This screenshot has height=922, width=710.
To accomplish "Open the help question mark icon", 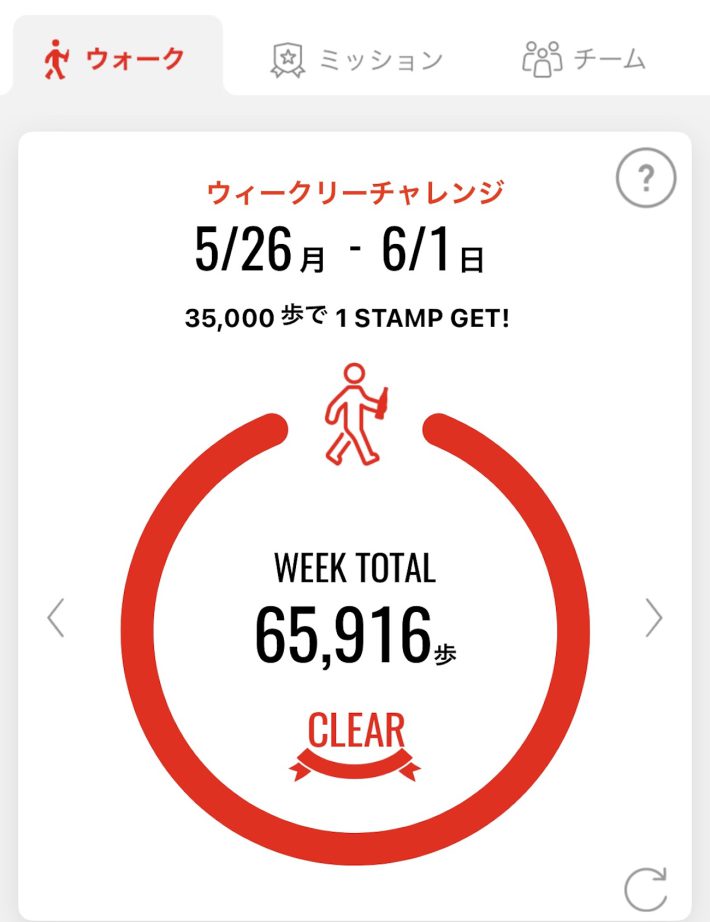I will click(x=645, y=181).
